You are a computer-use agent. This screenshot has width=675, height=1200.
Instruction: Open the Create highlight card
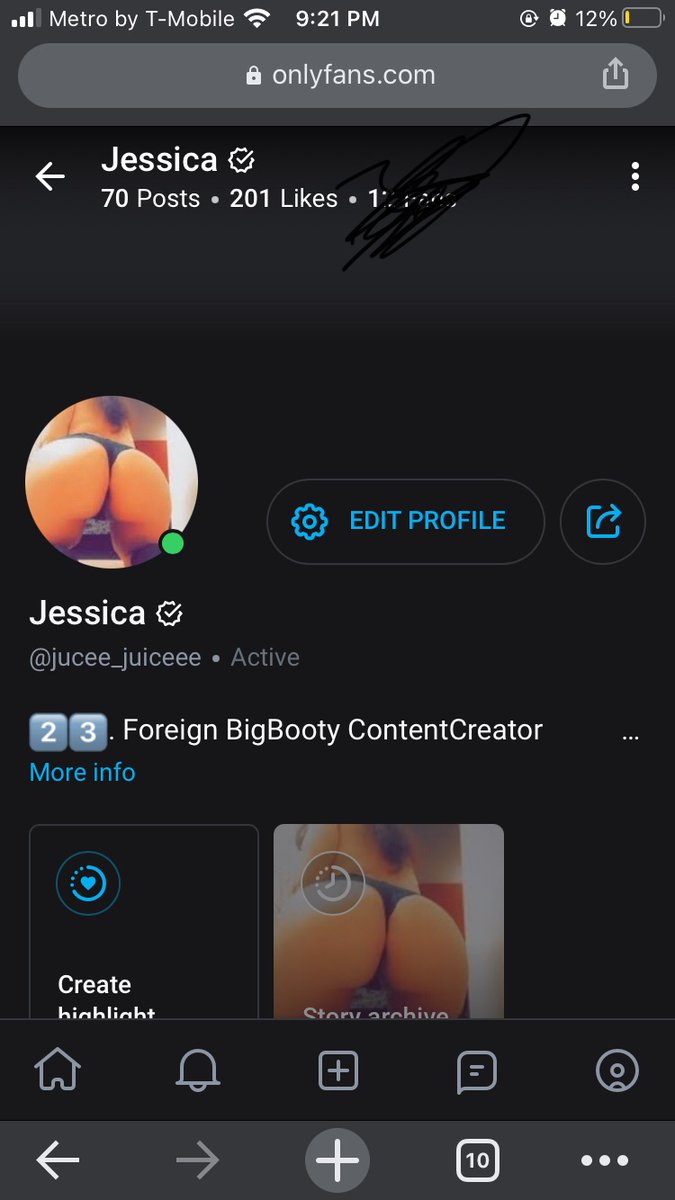(x=144, y=920)
